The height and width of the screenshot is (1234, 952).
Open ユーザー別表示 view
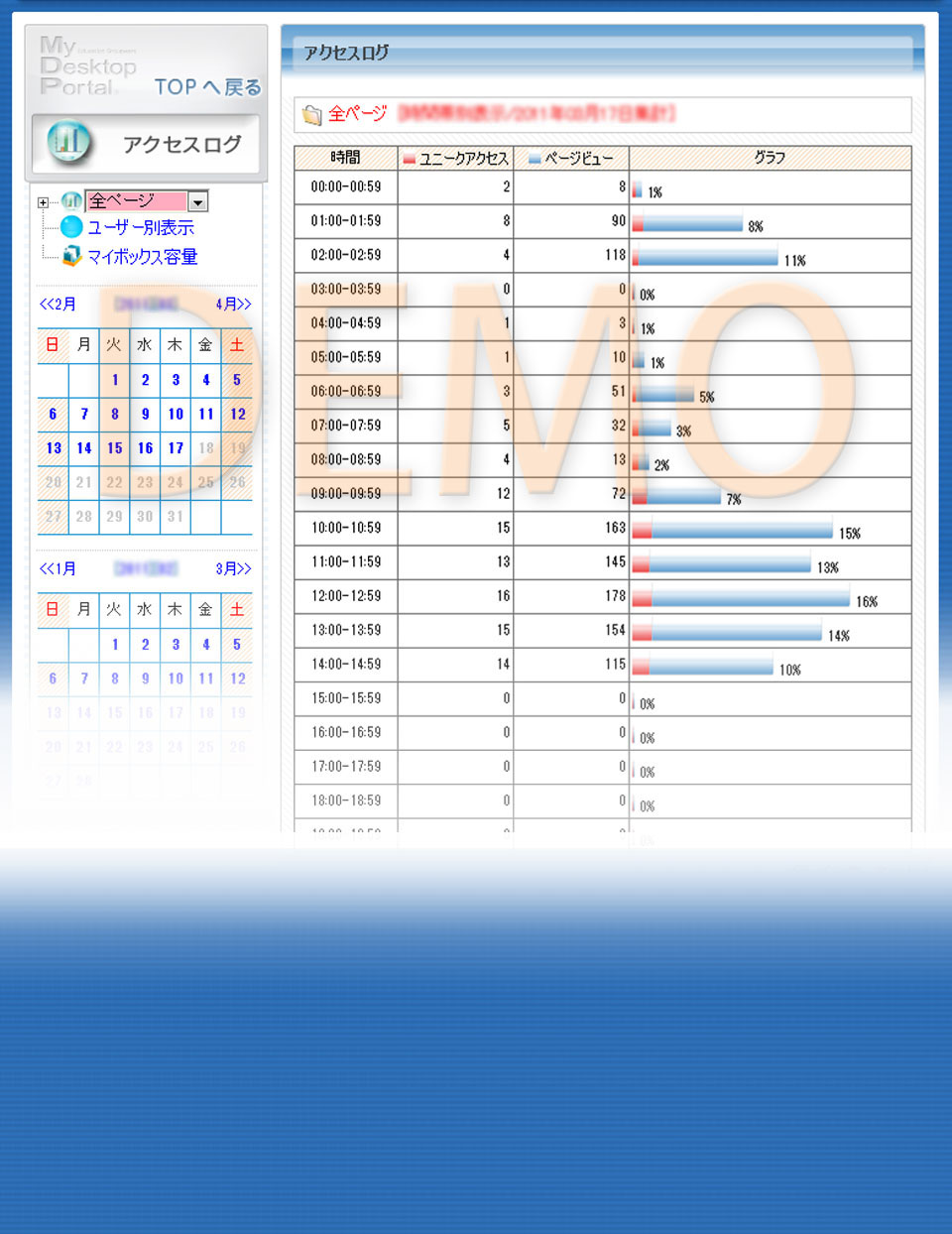(140, 228)
